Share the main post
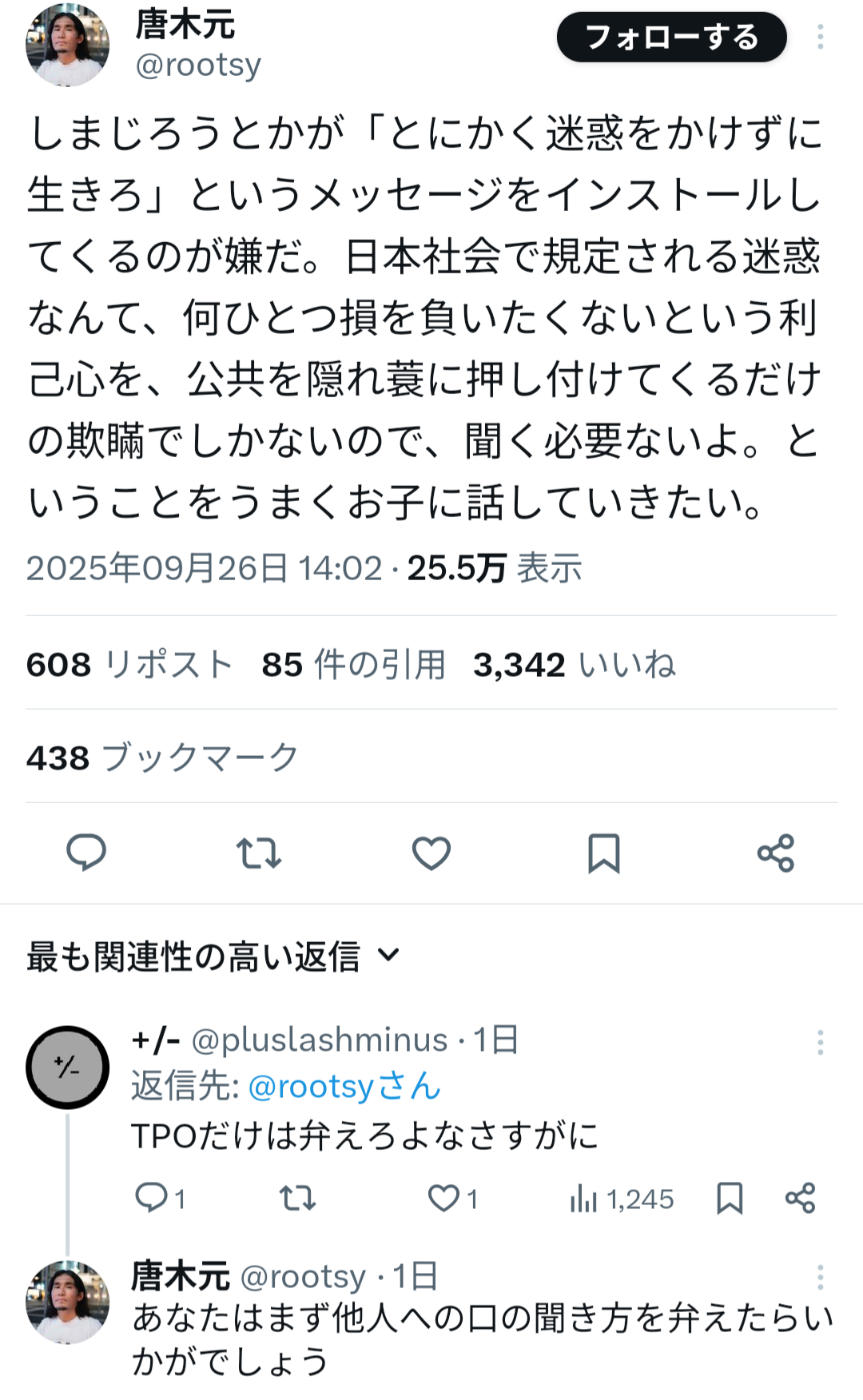 click(775, 853)
